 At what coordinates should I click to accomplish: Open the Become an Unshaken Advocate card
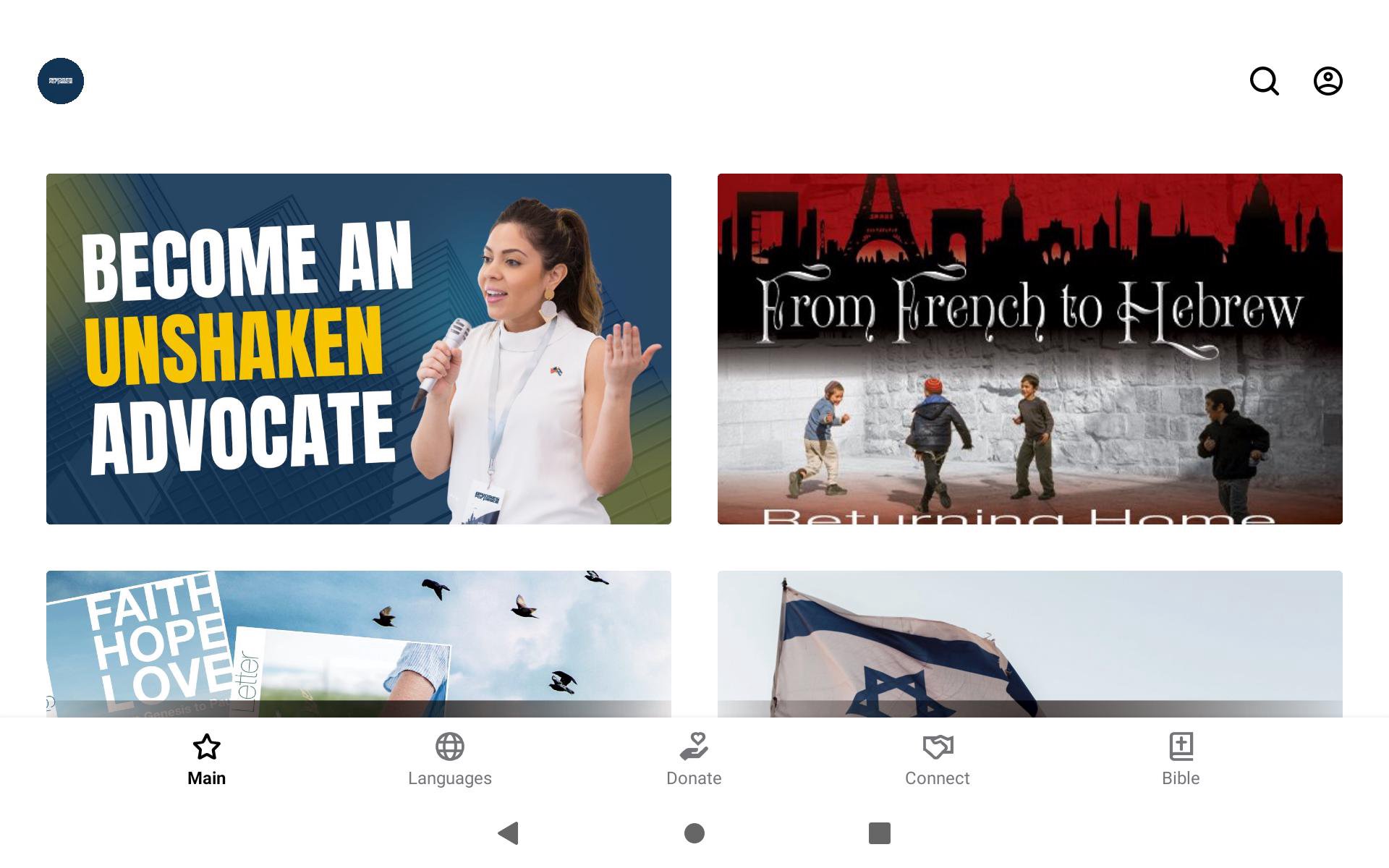[358, 349]
